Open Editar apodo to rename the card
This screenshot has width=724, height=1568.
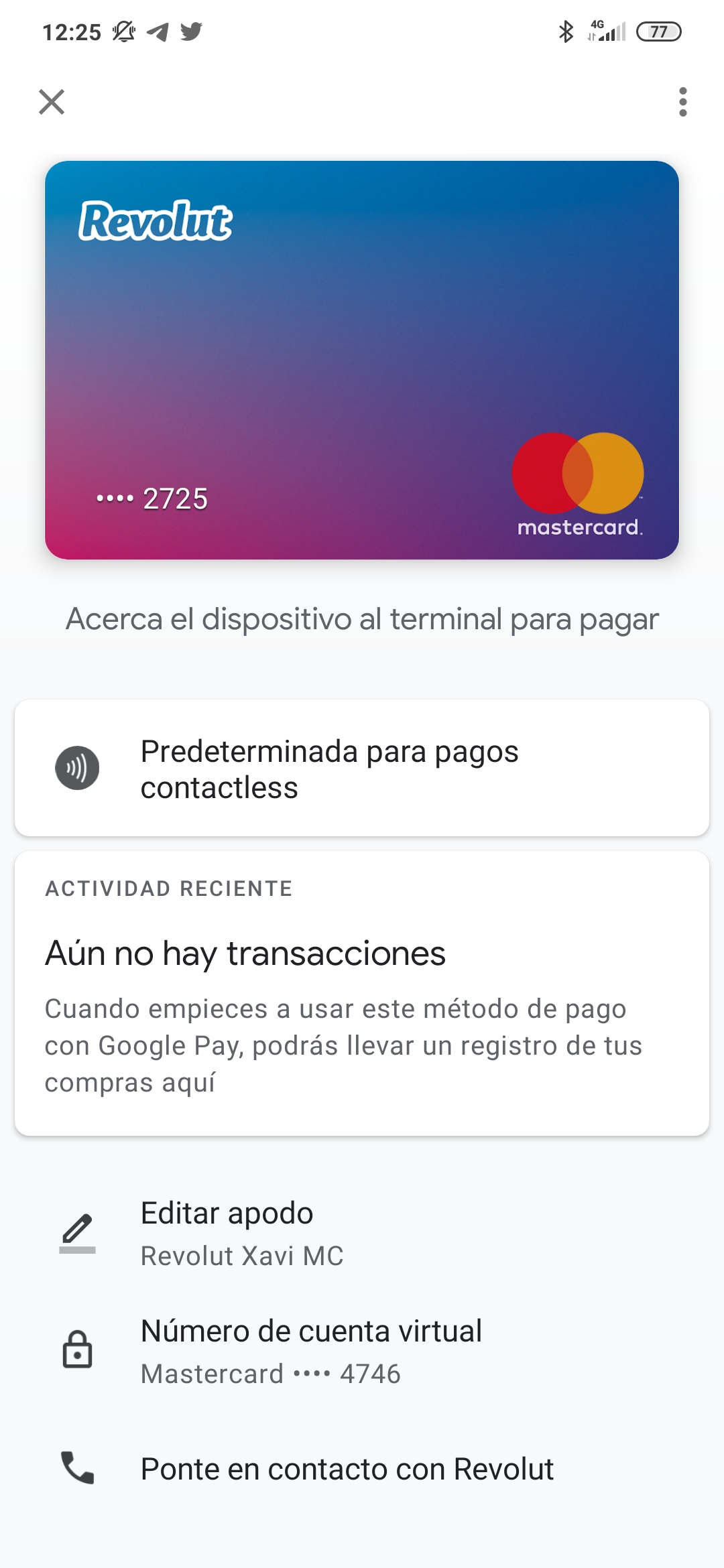(362, 1234)
